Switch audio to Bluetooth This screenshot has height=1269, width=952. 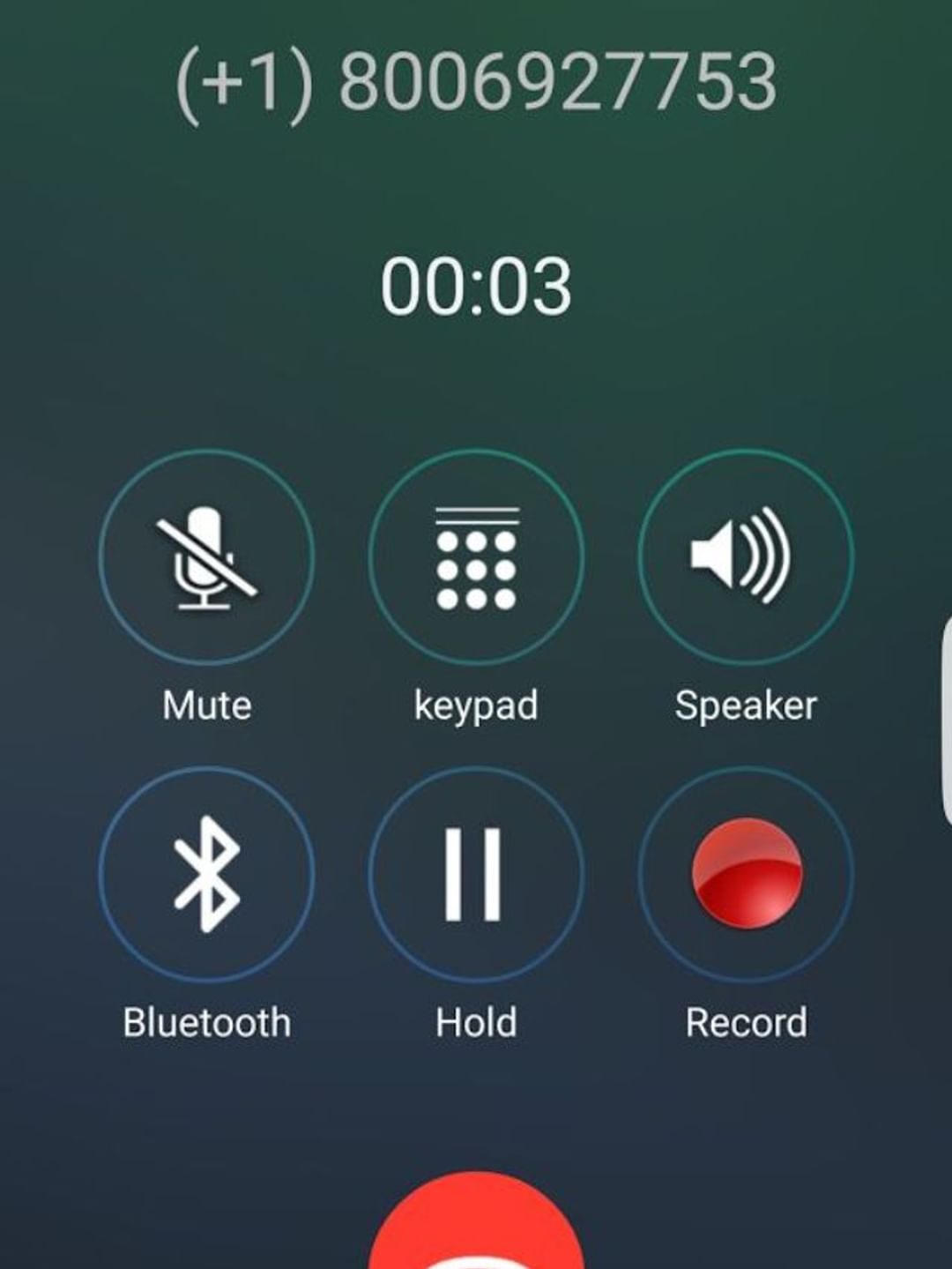[206, 874]
